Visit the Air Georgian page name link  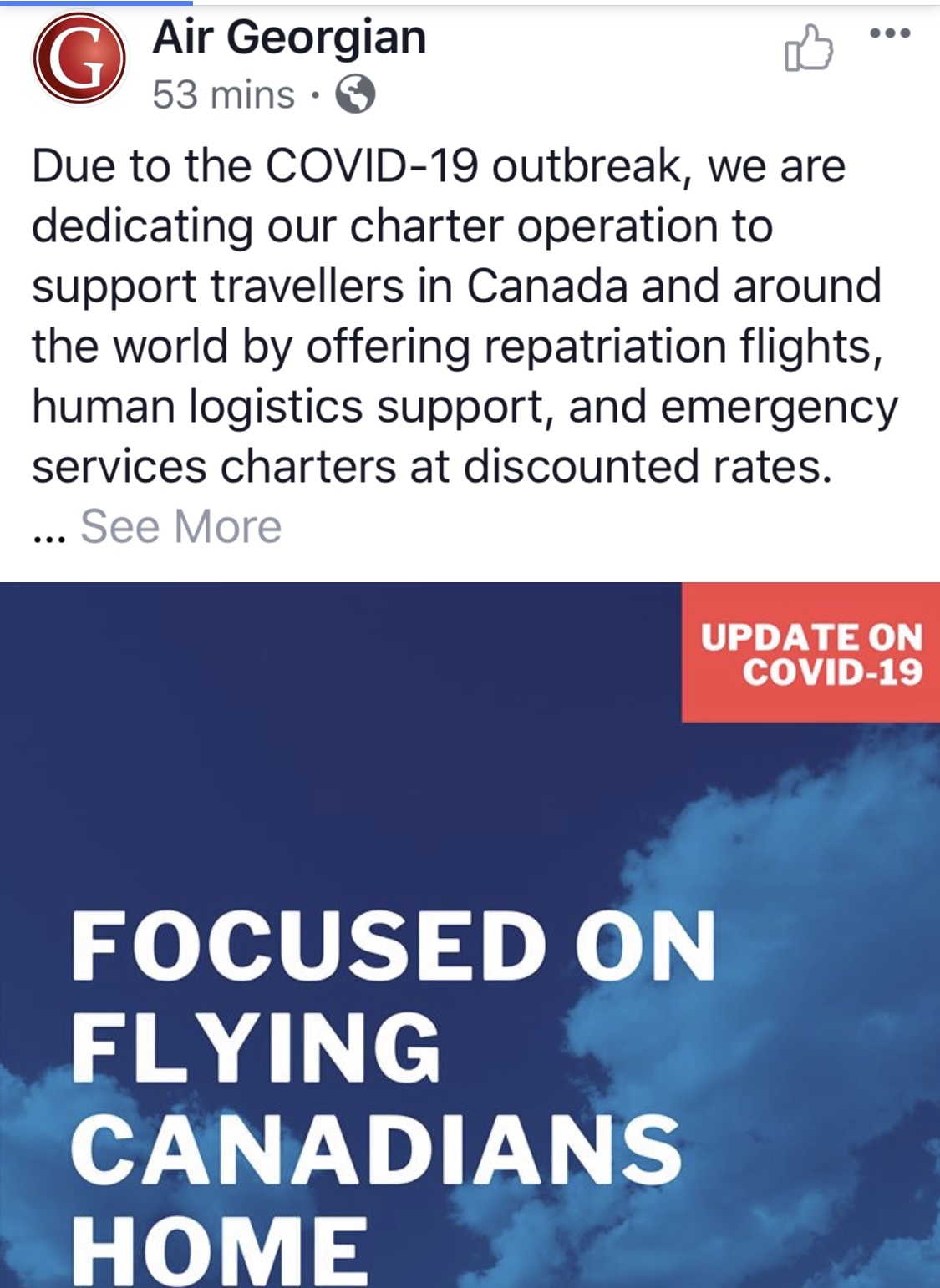pos(289,38)
